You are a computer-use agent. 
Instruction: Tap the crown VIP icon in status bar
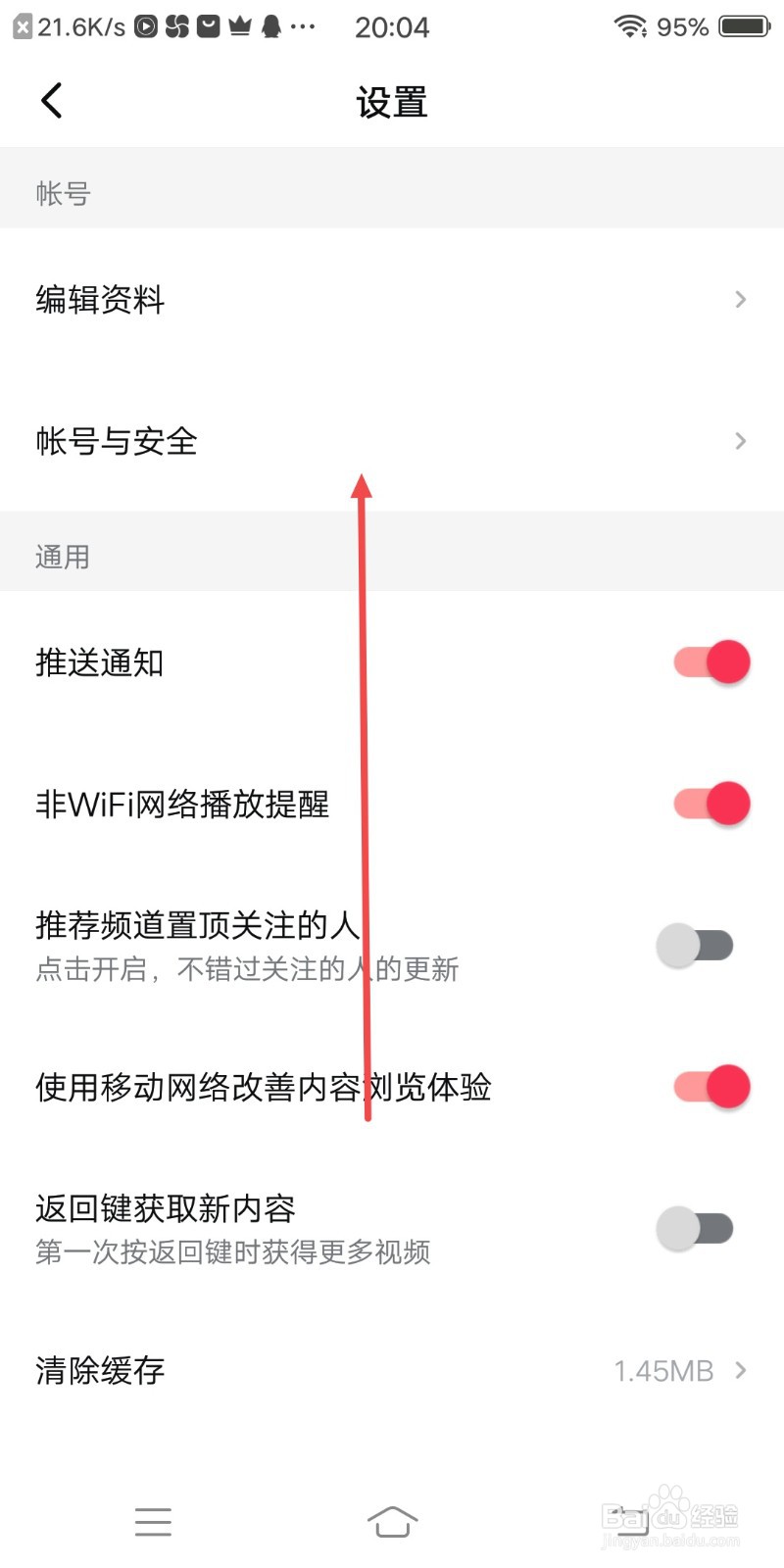240,26
